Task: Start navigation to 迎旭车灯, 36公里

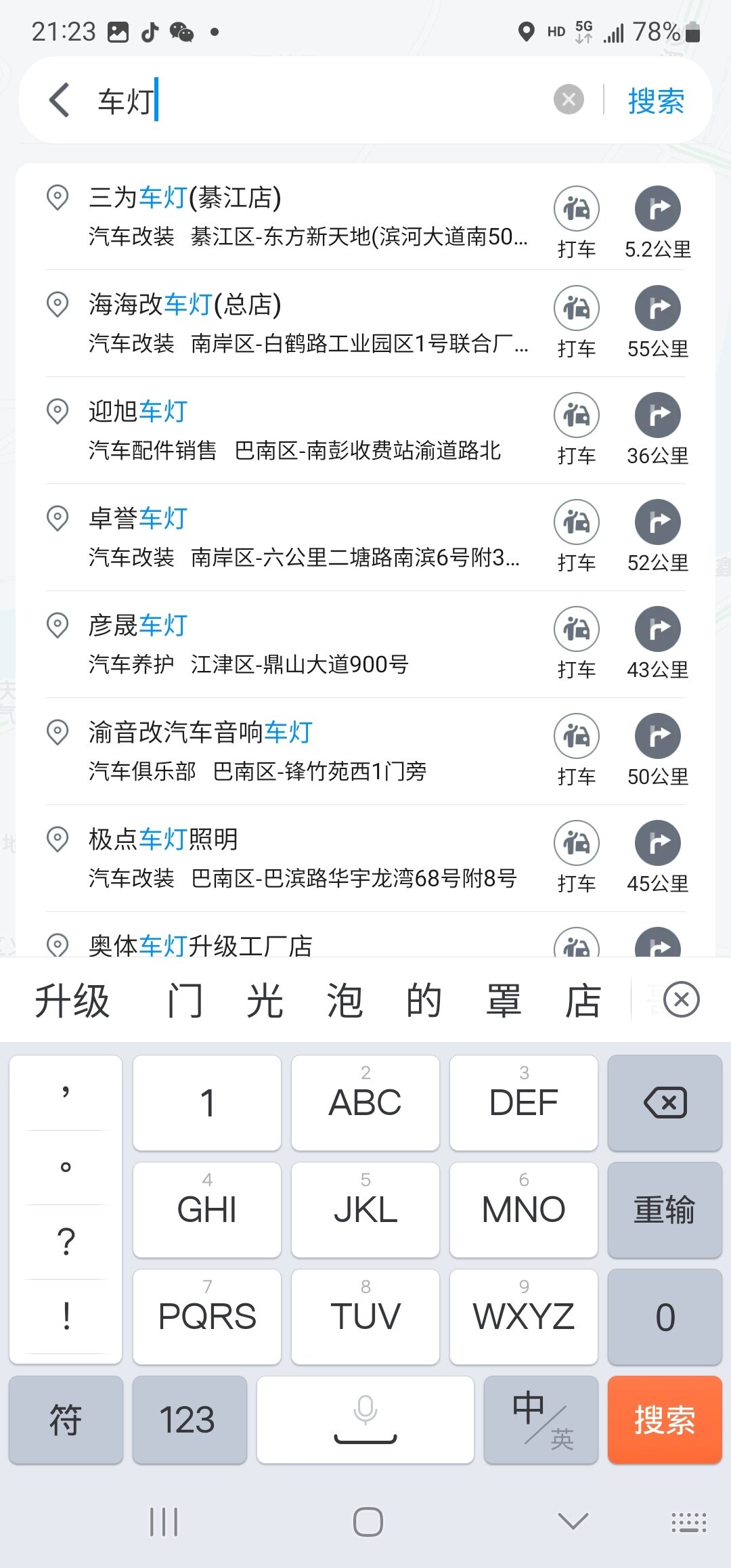Action: coord(657,429)
